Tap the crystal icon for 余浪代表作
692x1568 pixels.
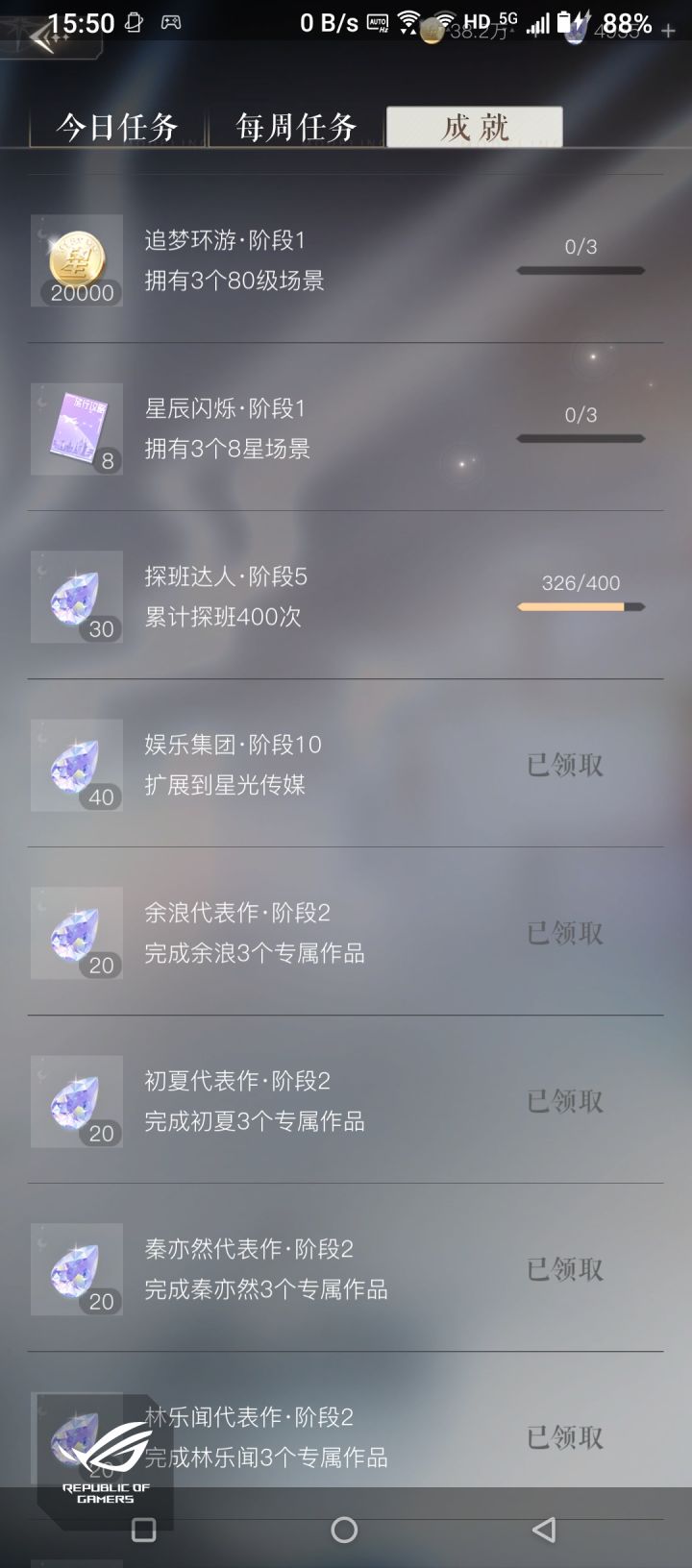(76, 932)
